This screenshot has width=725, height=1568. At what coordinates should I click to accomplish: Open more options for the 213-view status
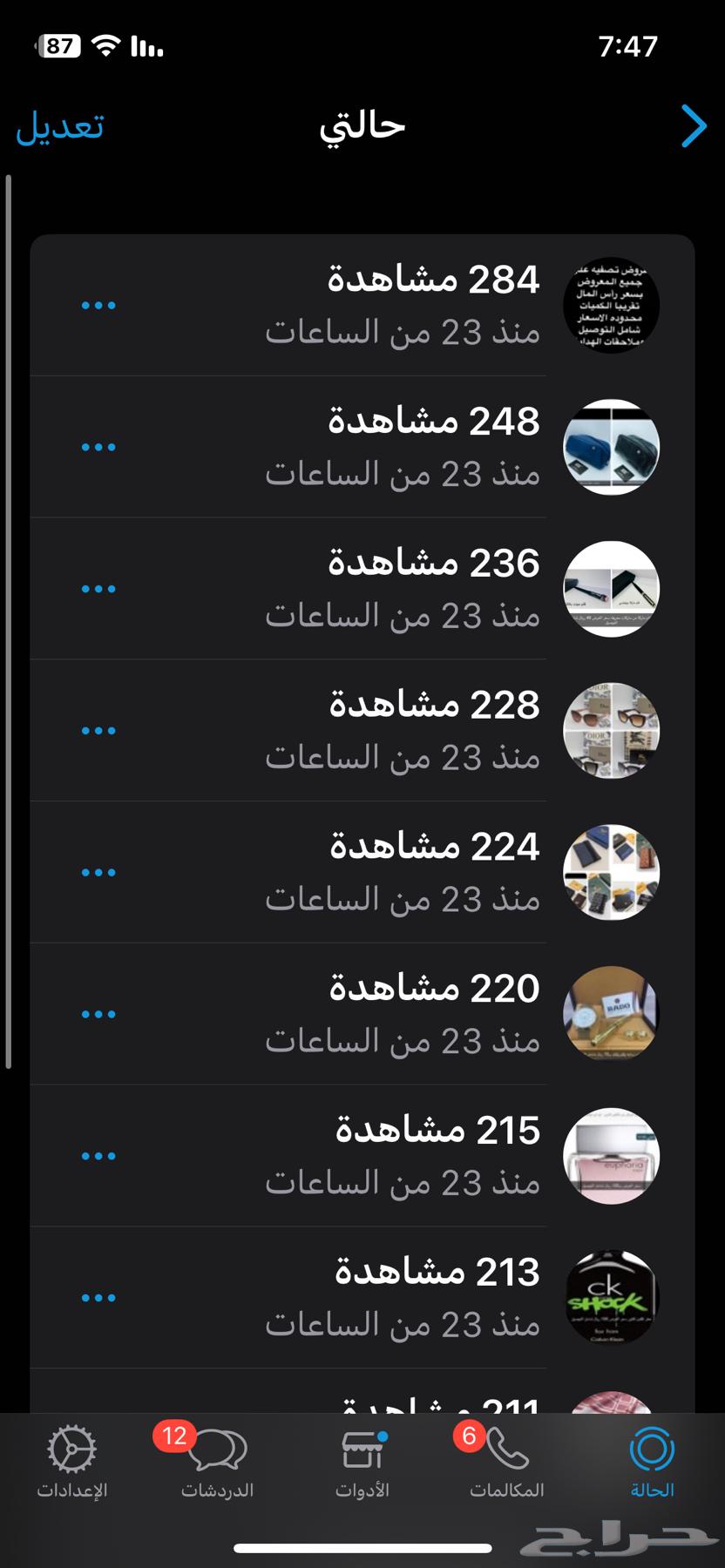pos(98,1297)
